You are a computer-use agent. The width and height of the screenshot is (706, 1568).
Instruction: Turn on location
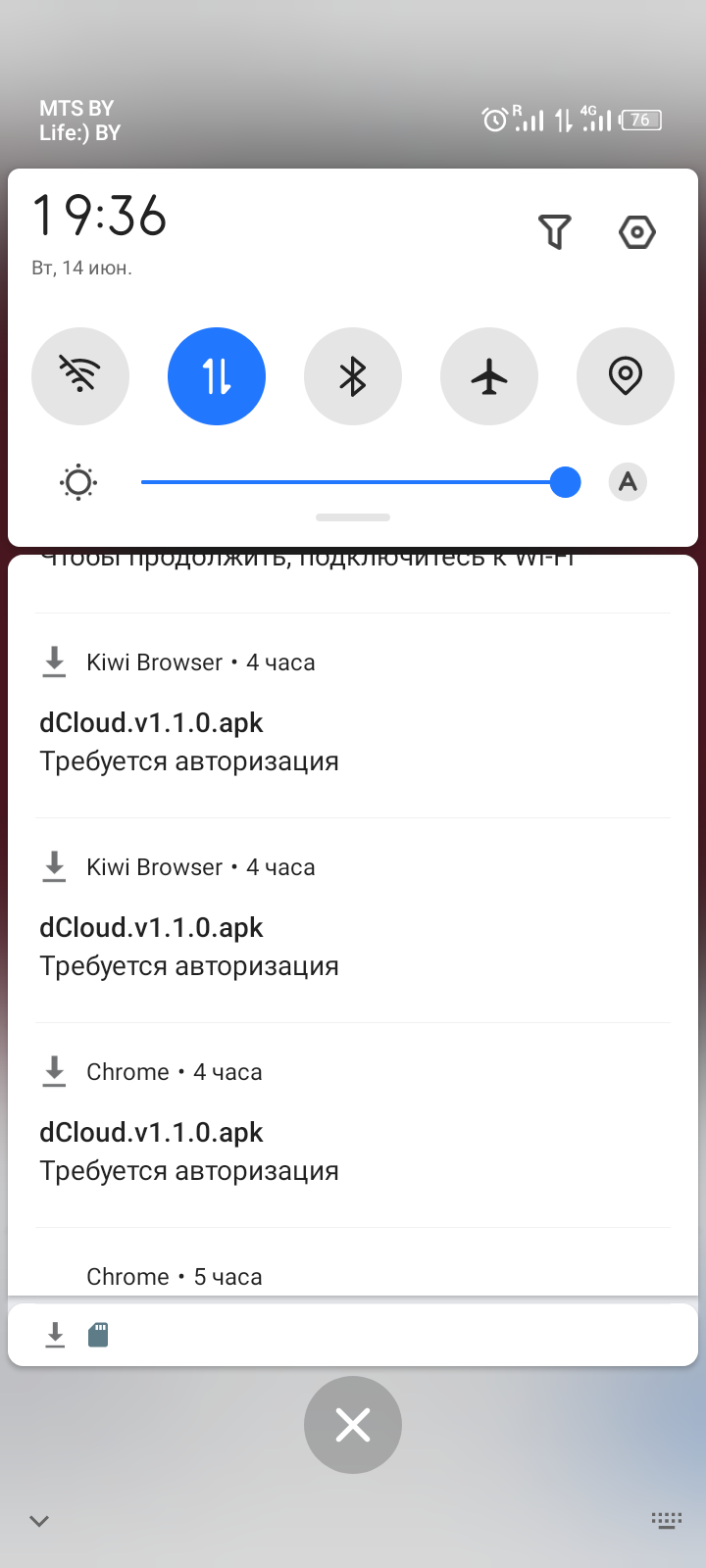coord(626,376)
